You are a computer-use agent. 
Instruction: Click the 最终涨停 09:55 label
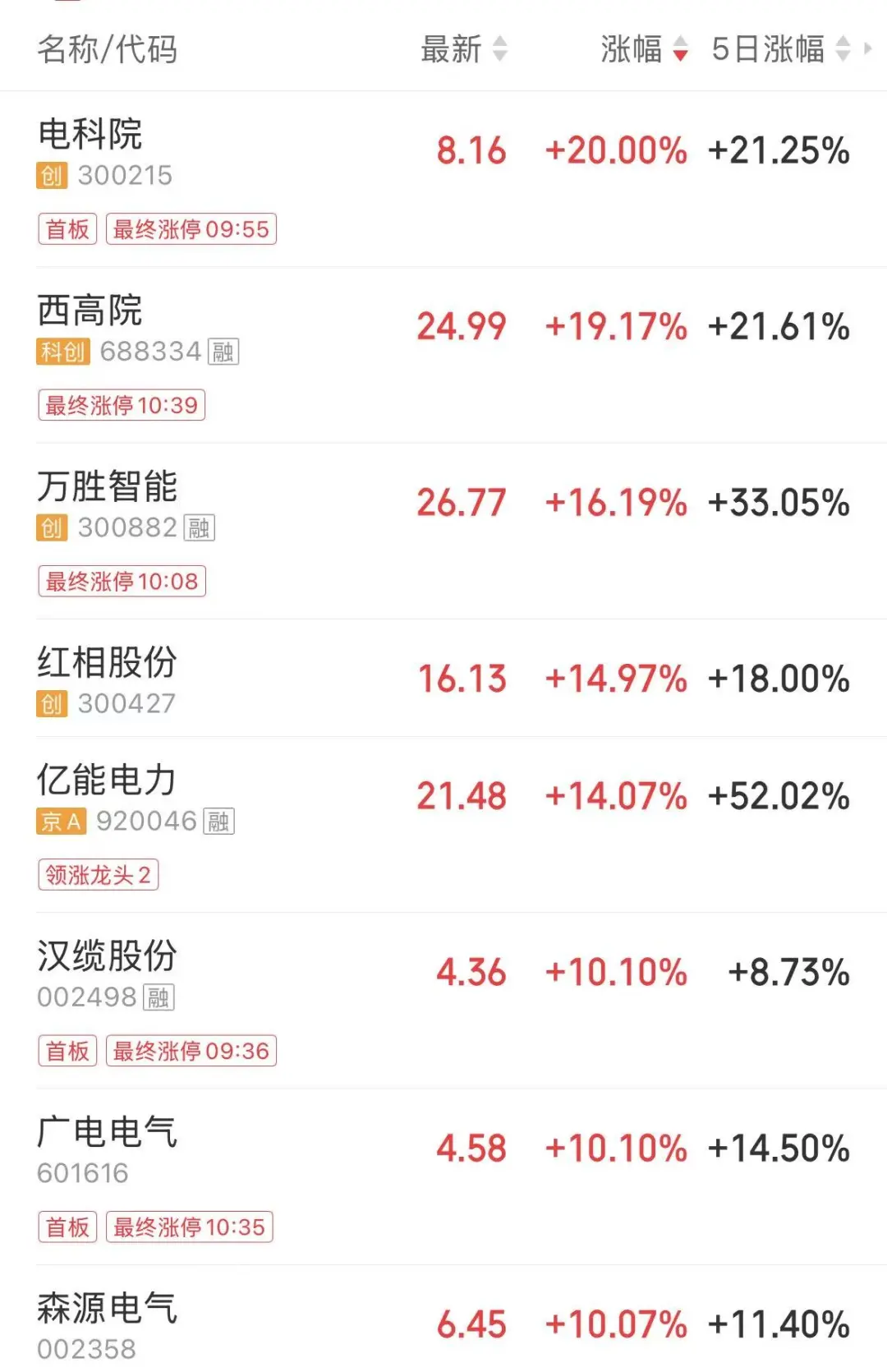point(191,230)
